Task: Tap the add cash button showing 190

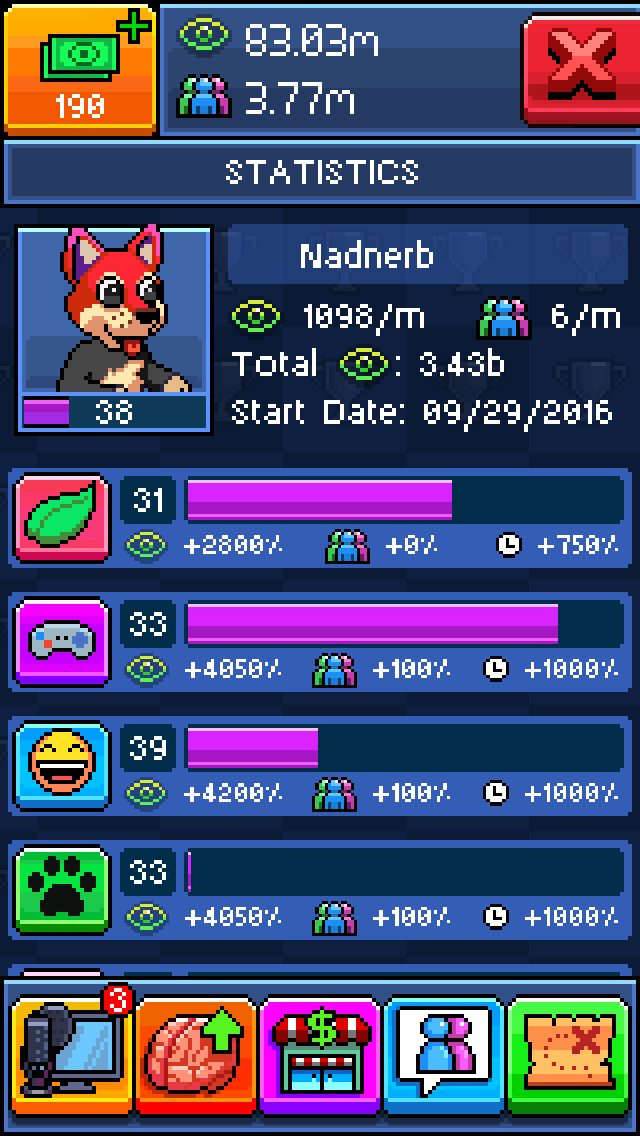Action: pos(80,68)
